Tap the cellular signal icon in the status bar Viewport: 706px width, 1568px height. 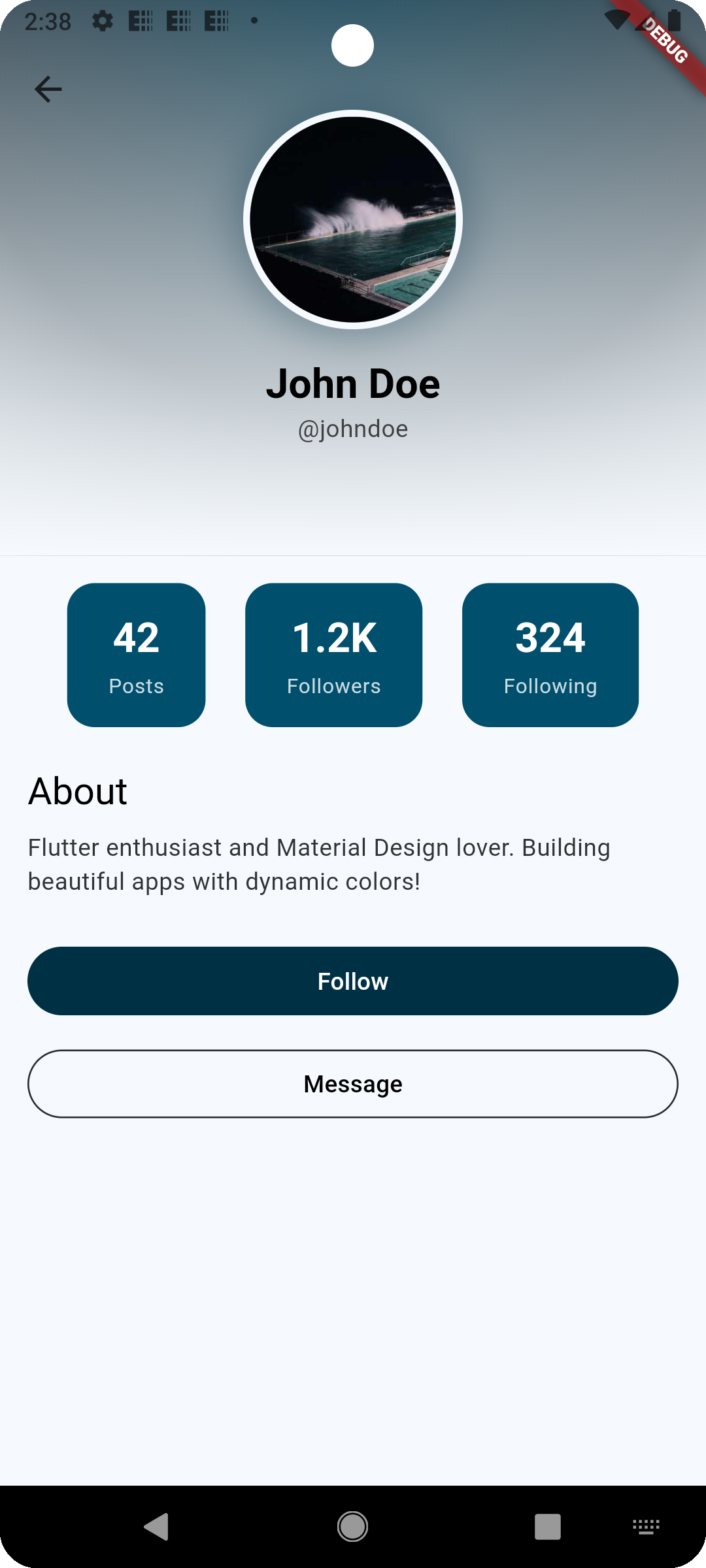pyautogui.click(x=647, y=21)
